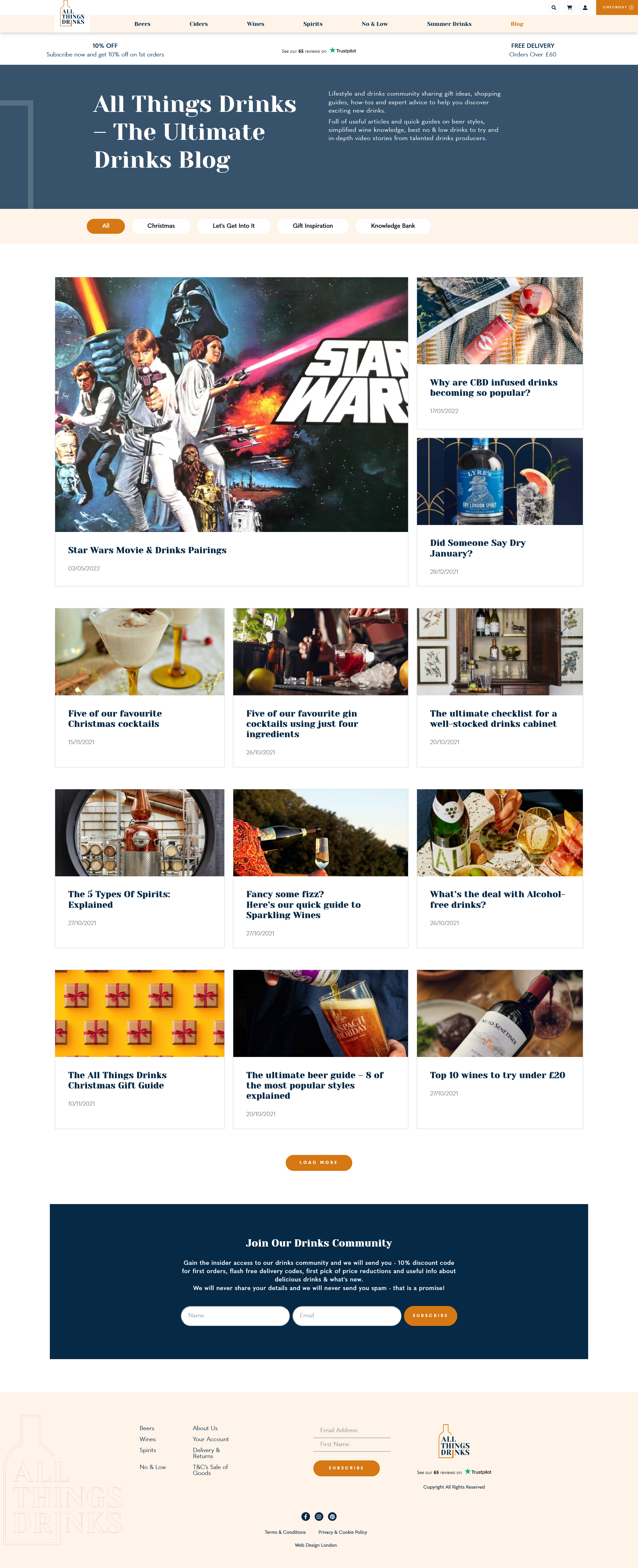638x1568 pixels.
Task: Read the CBD infused drinks article
Action: click(493, 387)
